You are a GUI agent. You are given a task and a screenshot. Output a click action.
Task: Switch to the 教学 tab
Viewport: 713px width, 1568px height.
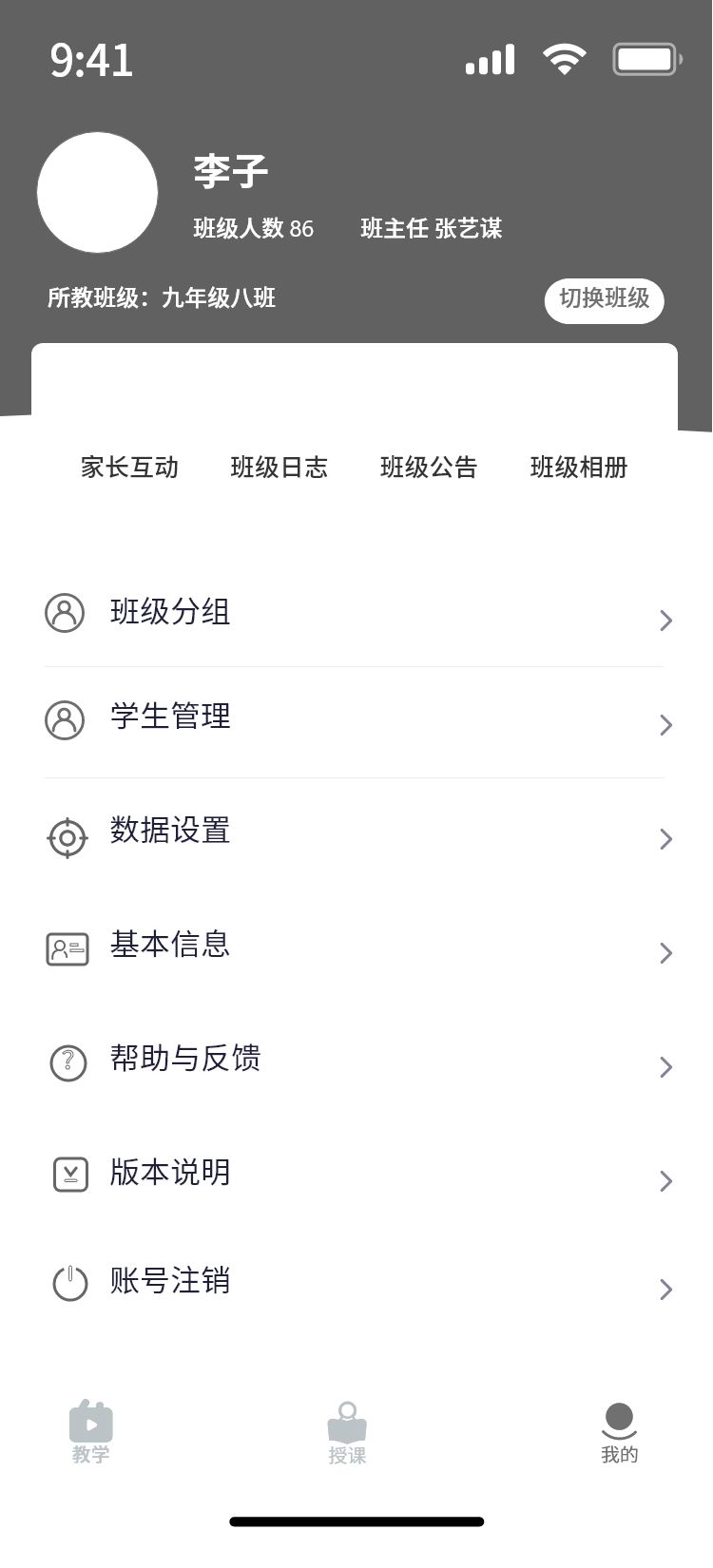tap(91, 1432)
